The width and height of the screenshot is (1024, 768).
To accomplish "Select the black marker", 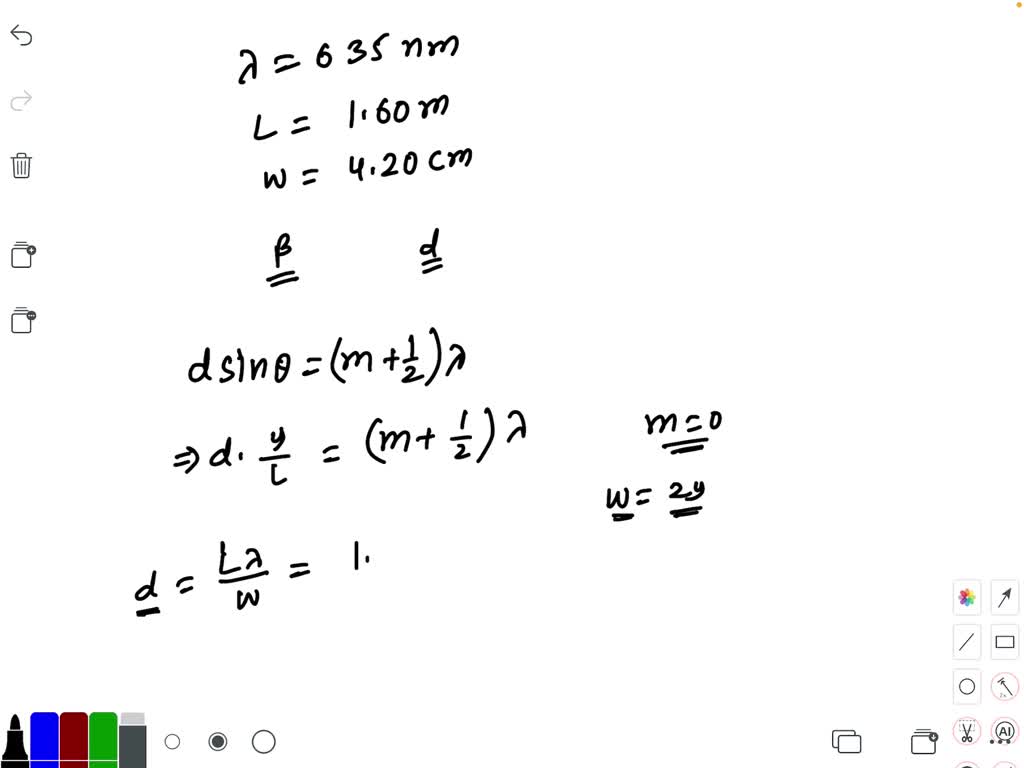I will (x=15, y=741).
